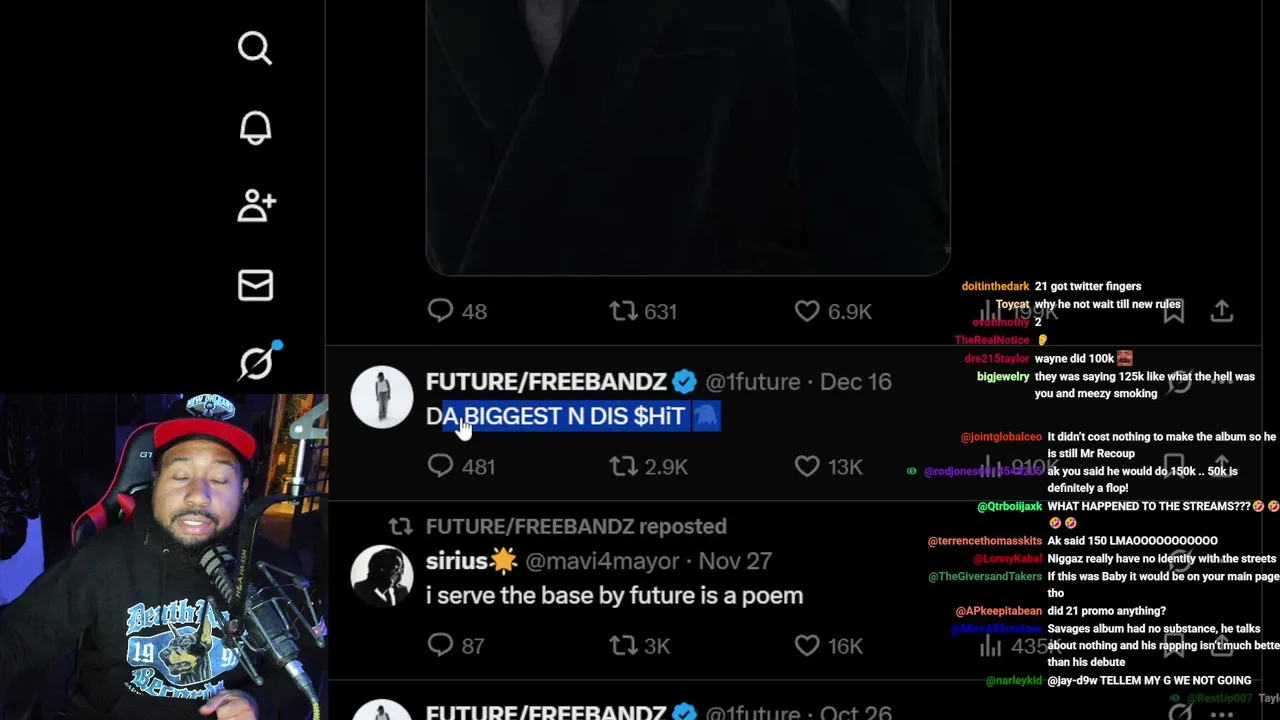1280x720 pixels.
Task: Reply to the post with 48 comments
Action: pos(441,311)
